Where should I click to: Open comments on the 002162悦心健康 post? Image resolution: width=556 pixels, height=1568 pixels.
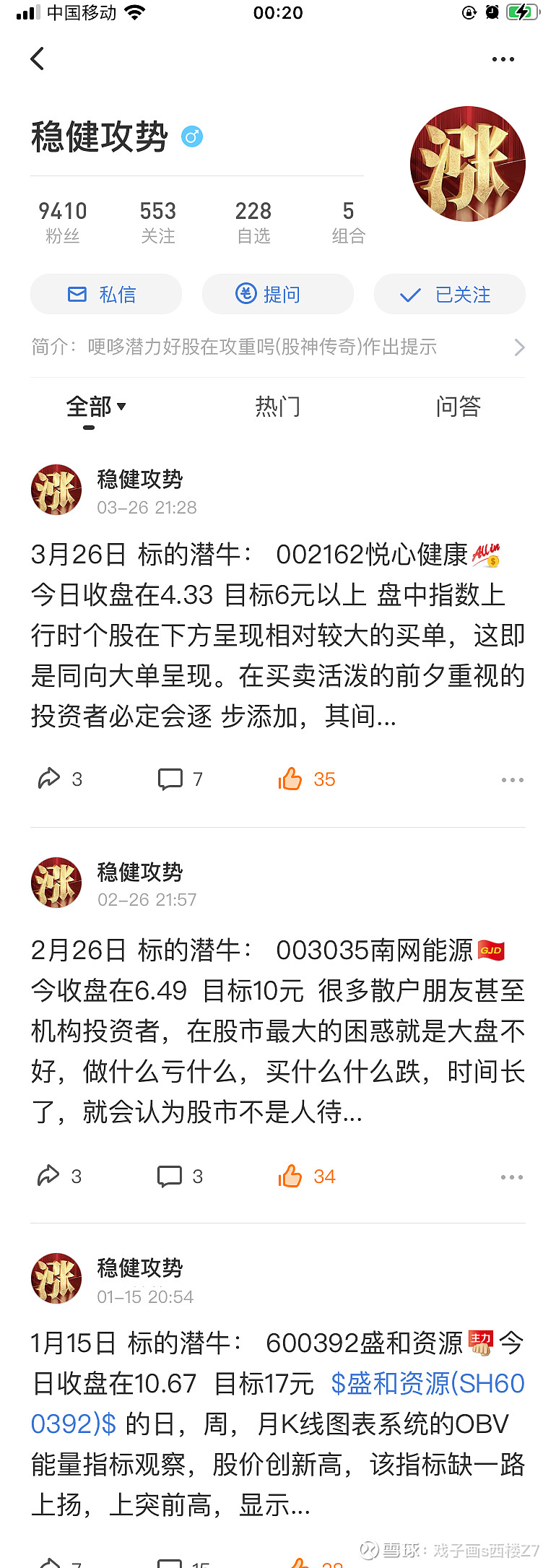(170, 779)
